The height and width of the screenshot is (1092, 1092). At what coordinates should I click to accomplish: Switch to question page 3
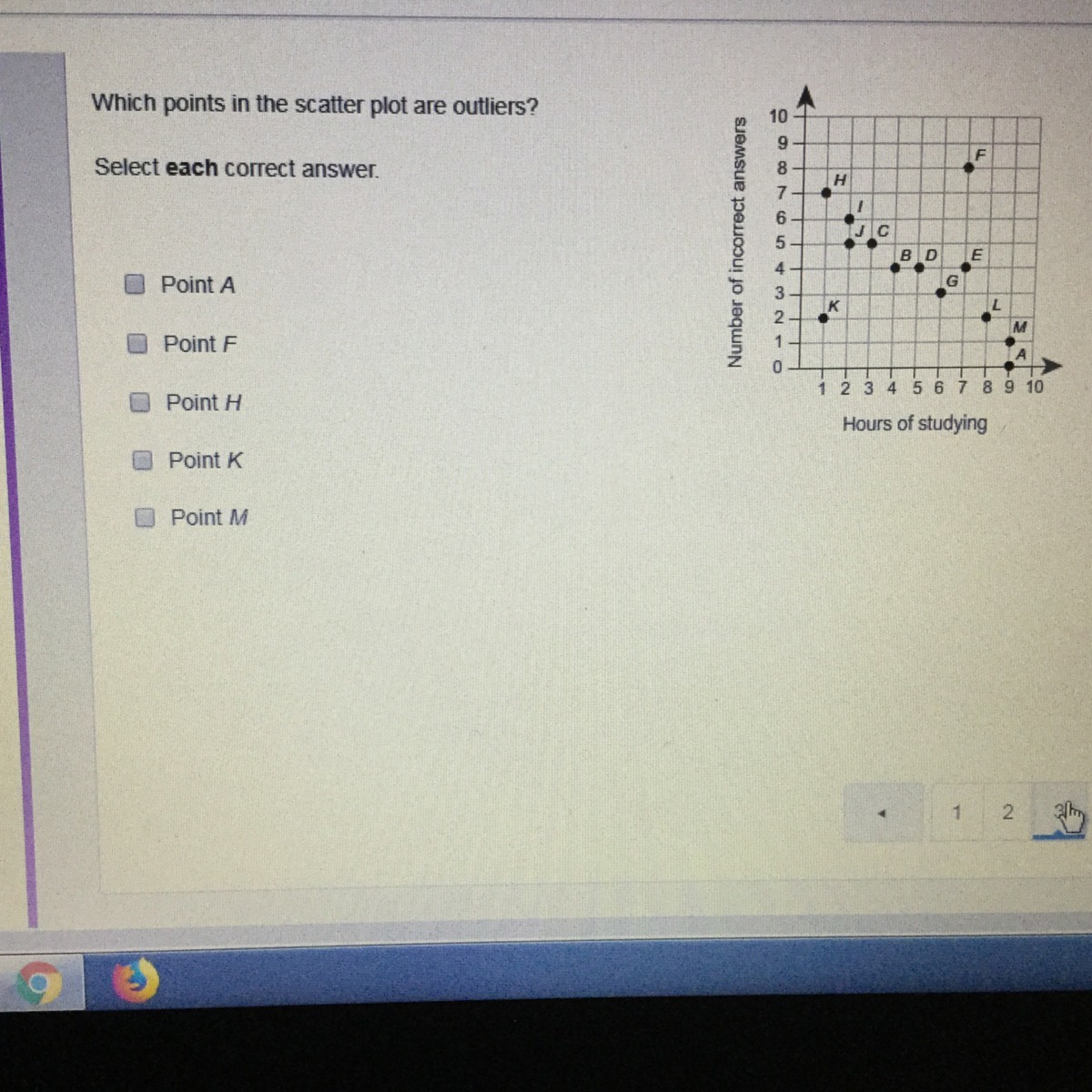1059,813
